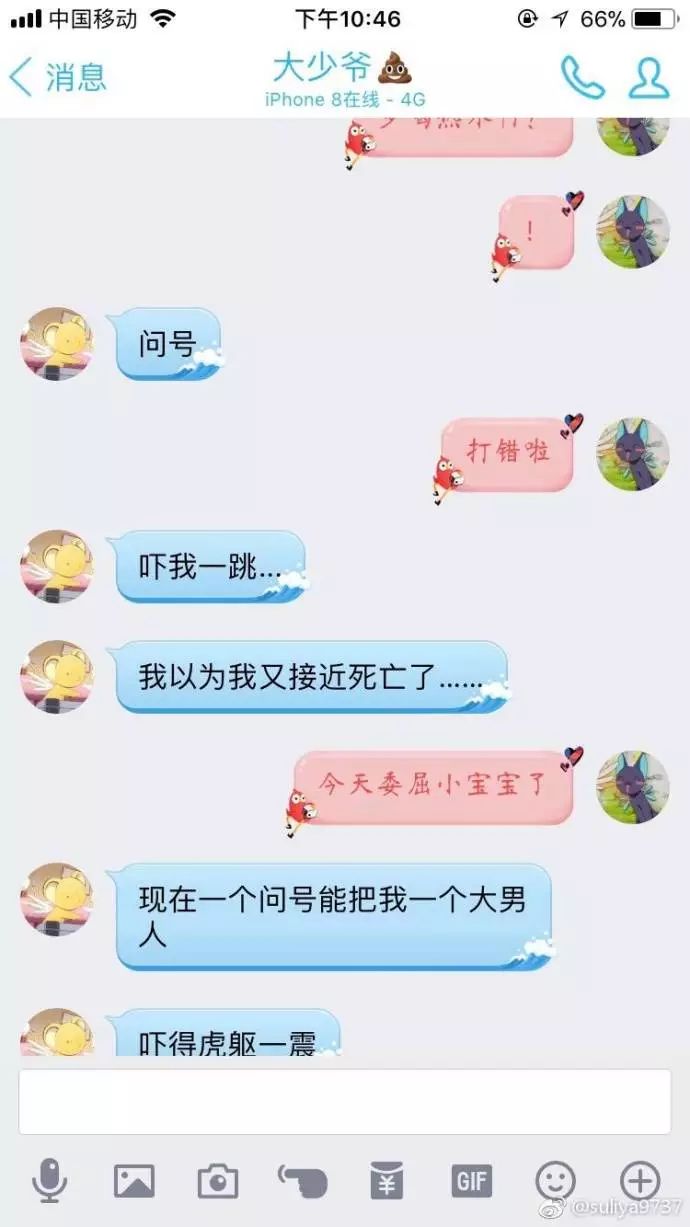Open the microphone voice input
The height and width of the screenshot is (1227, 690).
pyautogui.click(x=49, y=1181)
